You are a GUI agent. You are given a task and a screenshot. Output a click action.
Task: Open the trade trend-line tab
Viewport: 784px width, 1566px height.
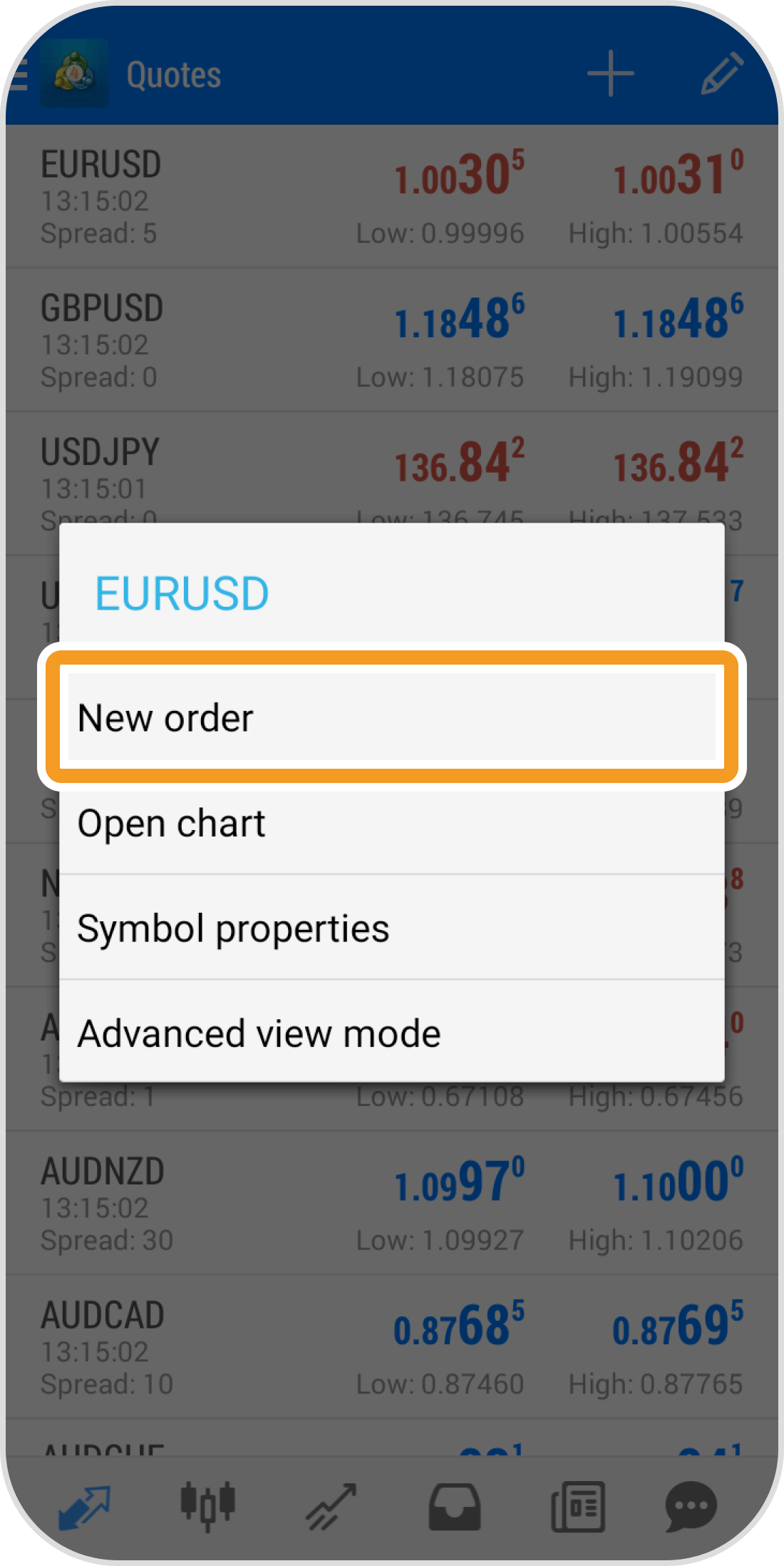click(x=331, y=1506)
